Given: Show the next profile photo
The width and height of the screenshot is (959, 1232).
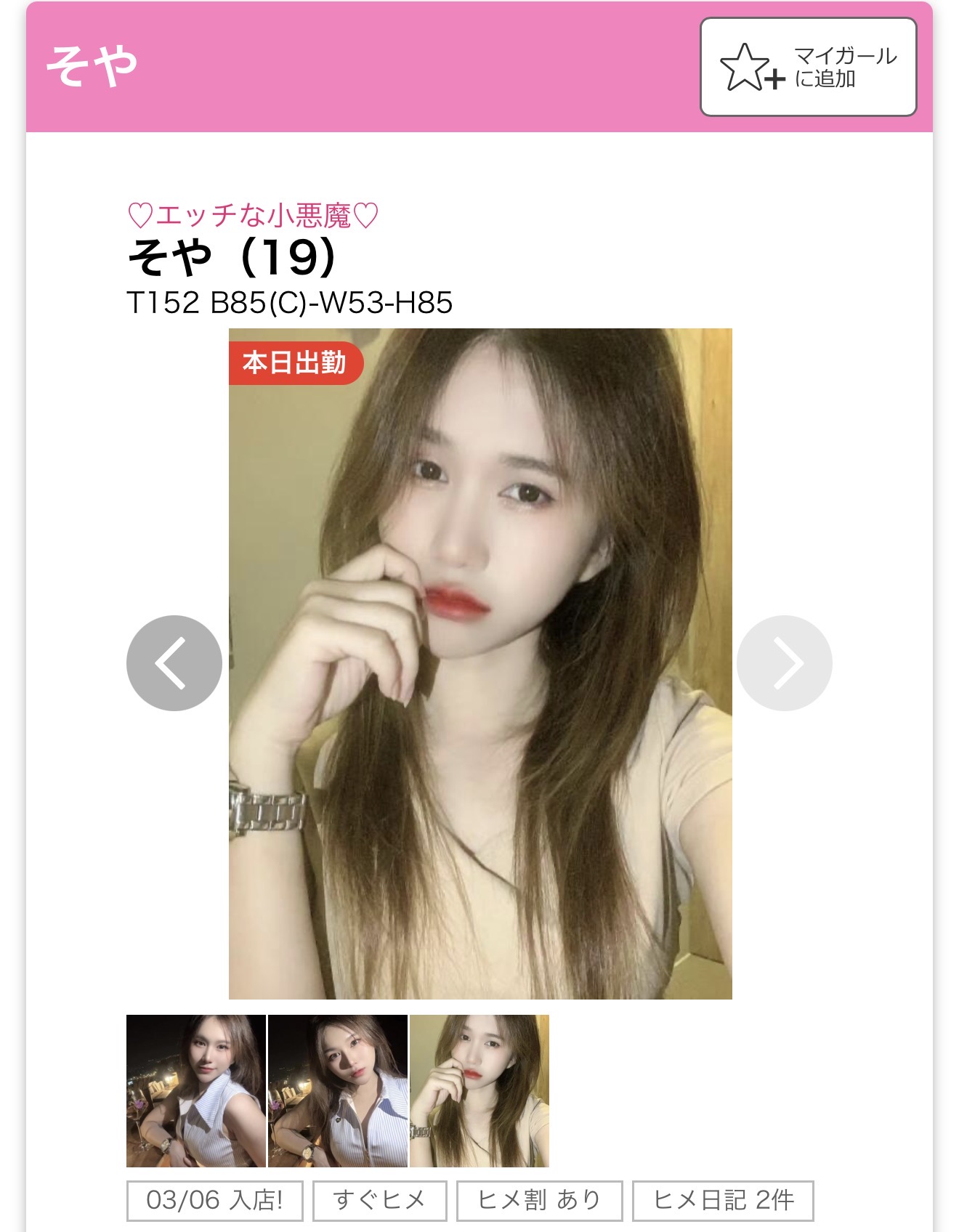Looking at the screenshot, I should [784, 662].
